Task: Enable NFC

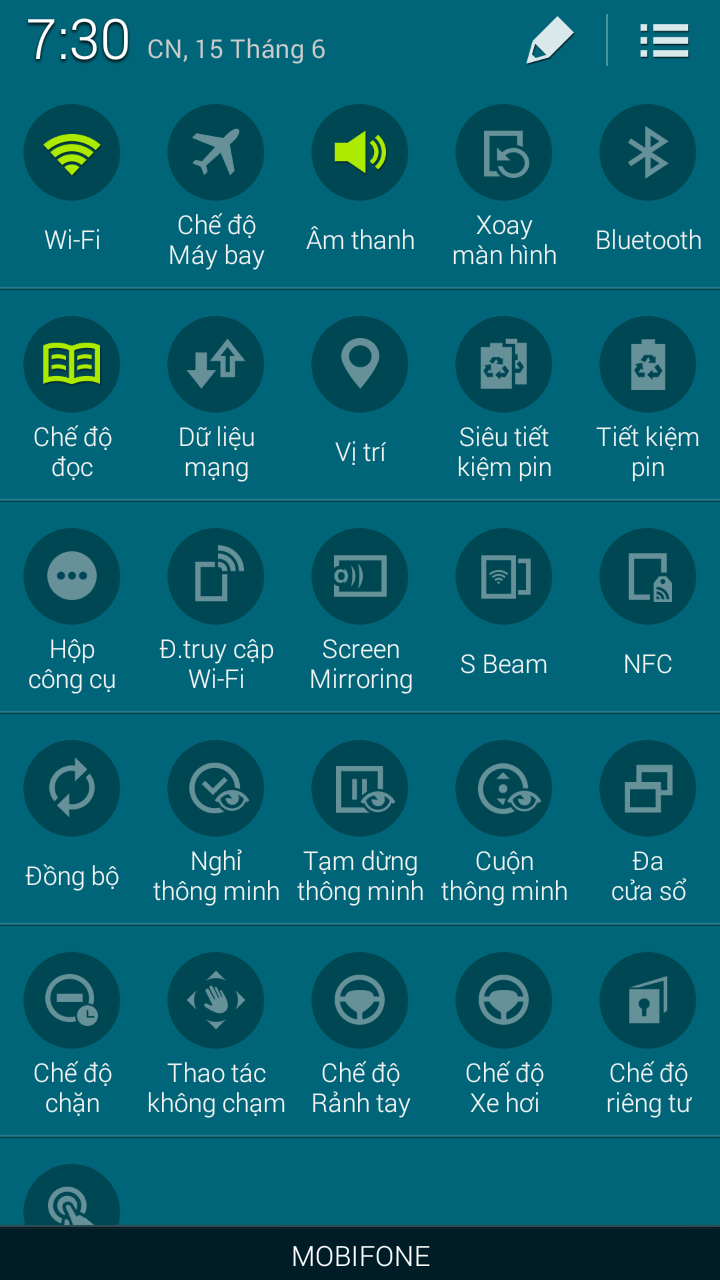Action: (x=648, y=577)
